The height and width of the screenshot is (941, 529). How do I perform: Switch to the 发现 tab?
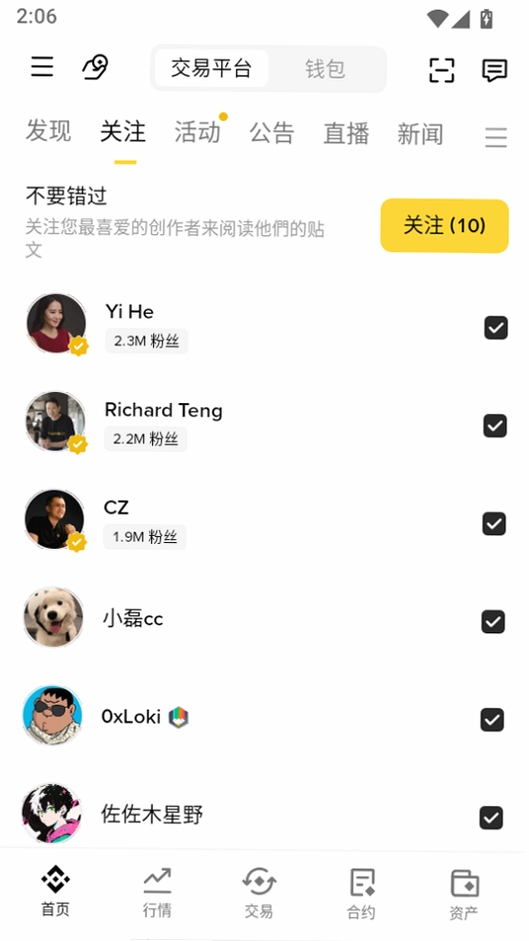[x=49, y=131]
